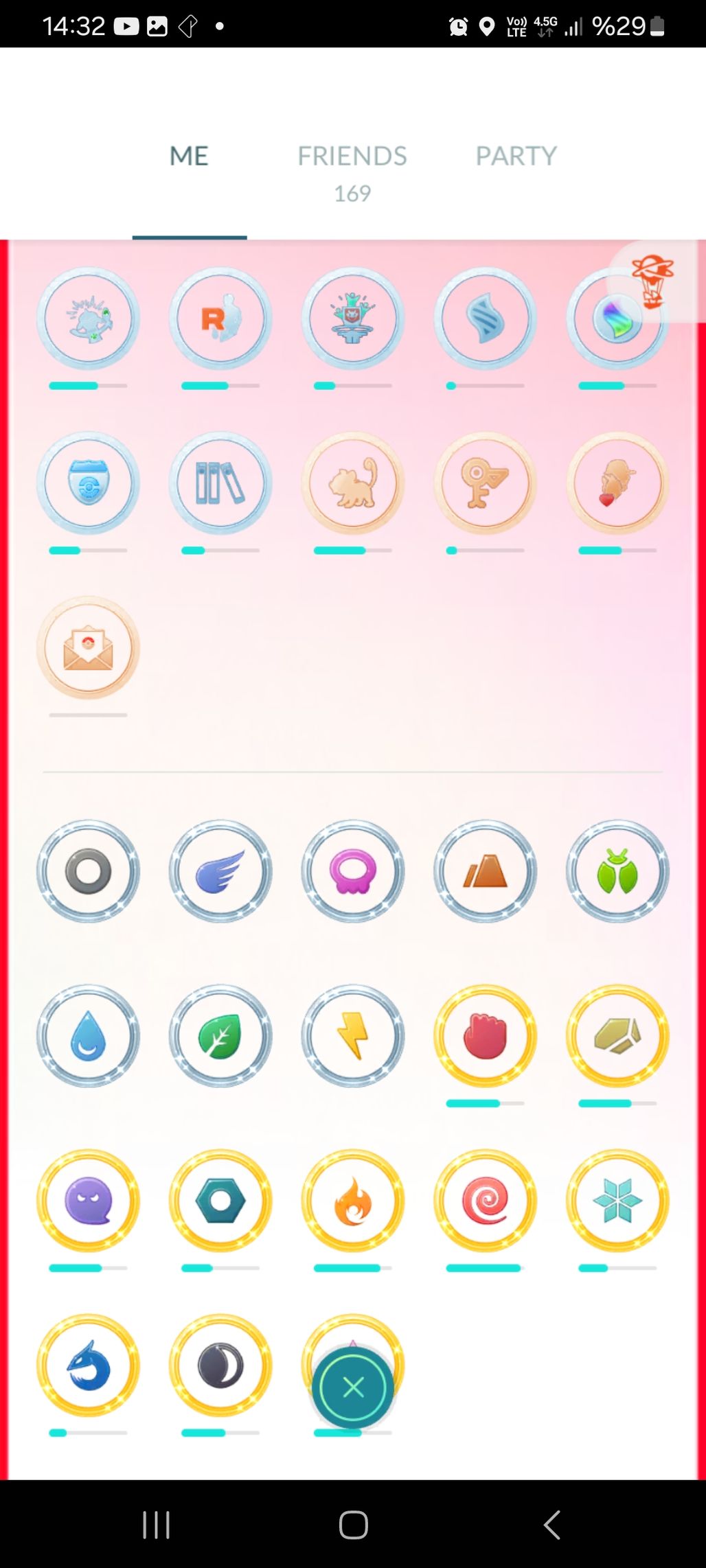This screenshot has height=1568, width=706.
Task: Open the Flying type wing medal
Action: (x=220, y=871)
